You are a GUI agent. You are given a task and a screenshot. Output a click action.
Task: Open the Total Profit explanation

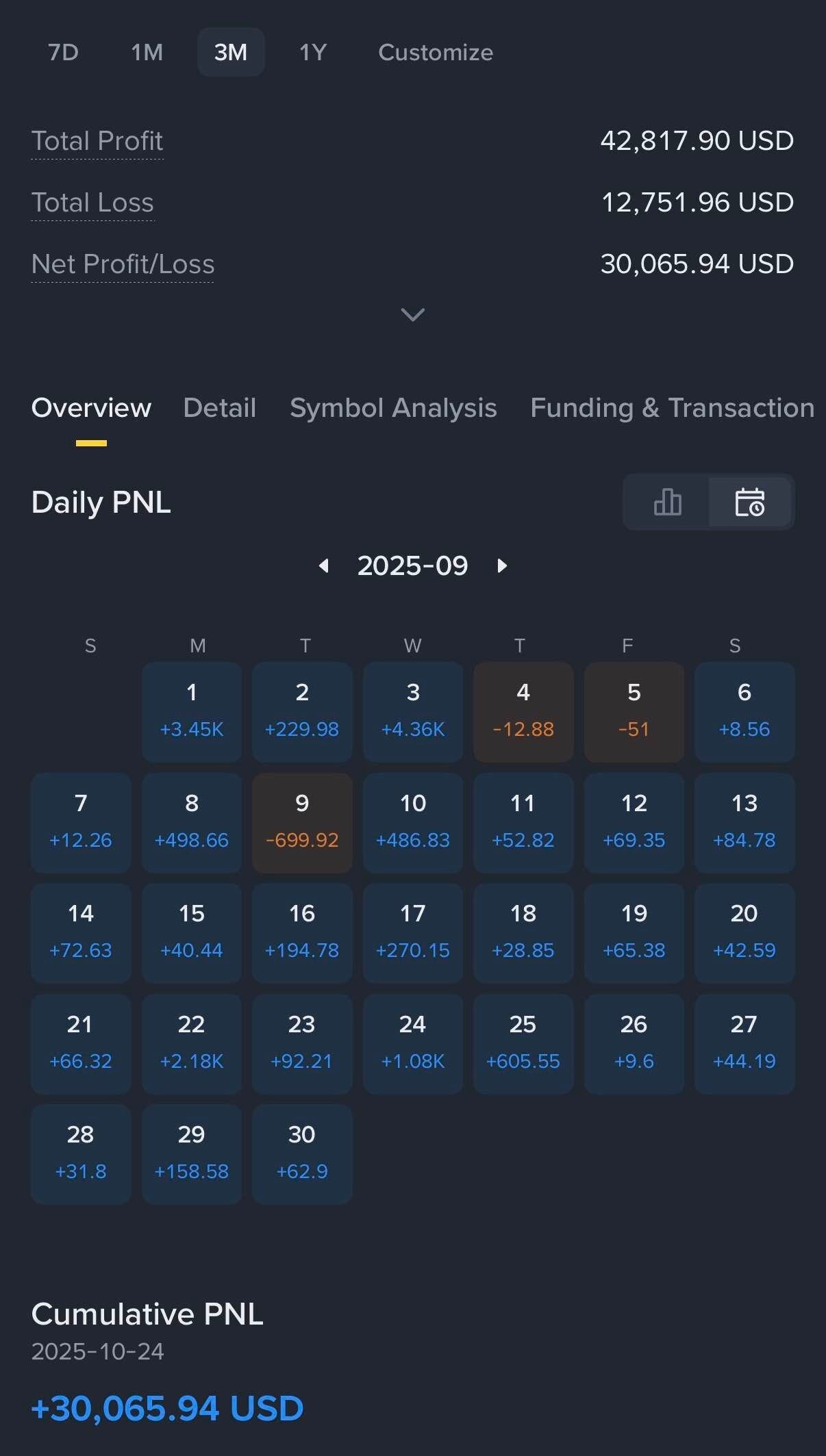click(x=97, y=142)
